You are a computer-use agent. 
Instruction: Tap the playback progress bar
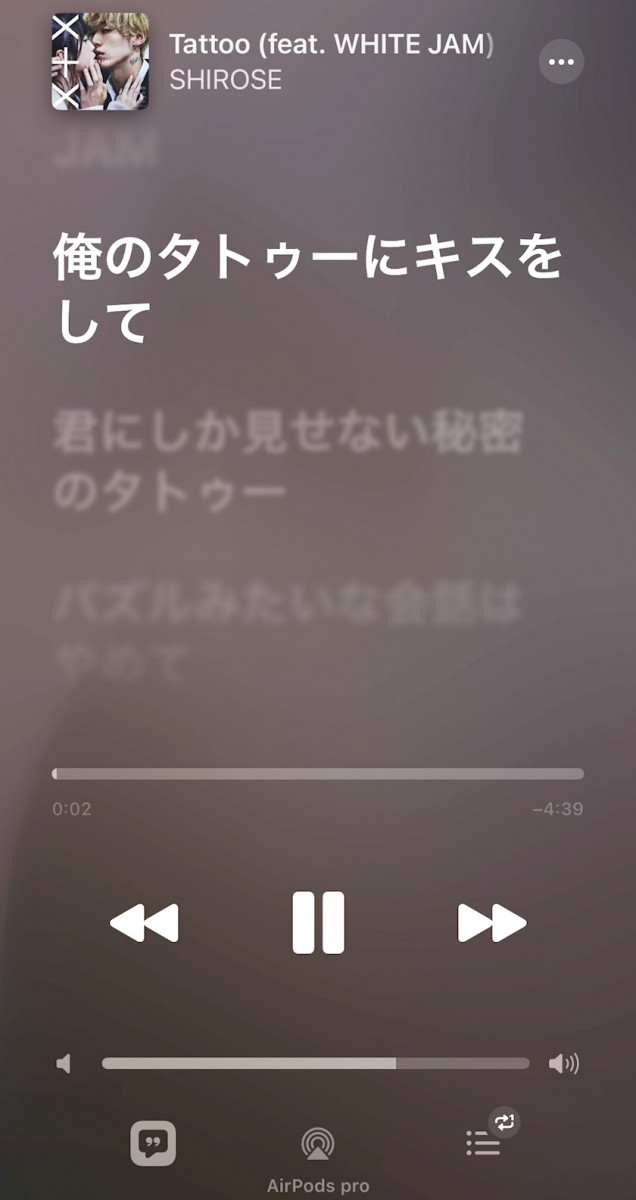click(x=318, y=773)
